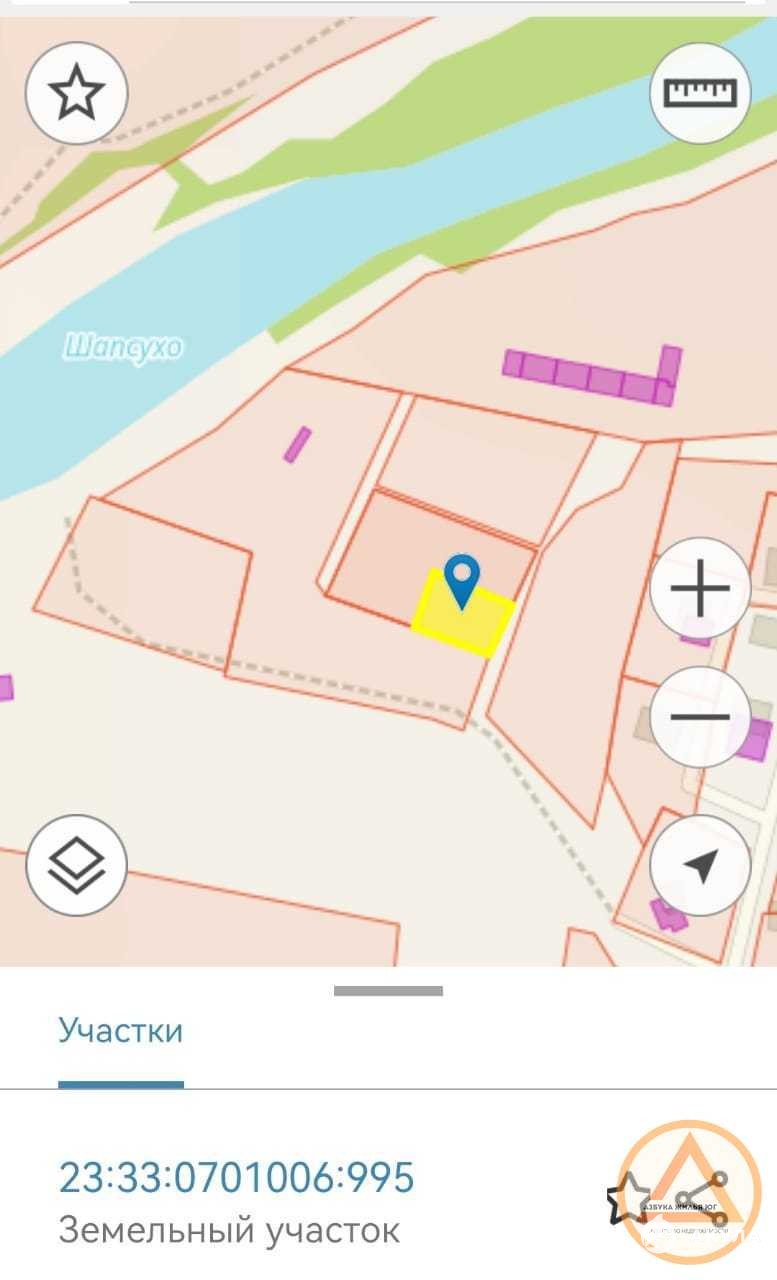Open the map layers selector

[76, 865]
